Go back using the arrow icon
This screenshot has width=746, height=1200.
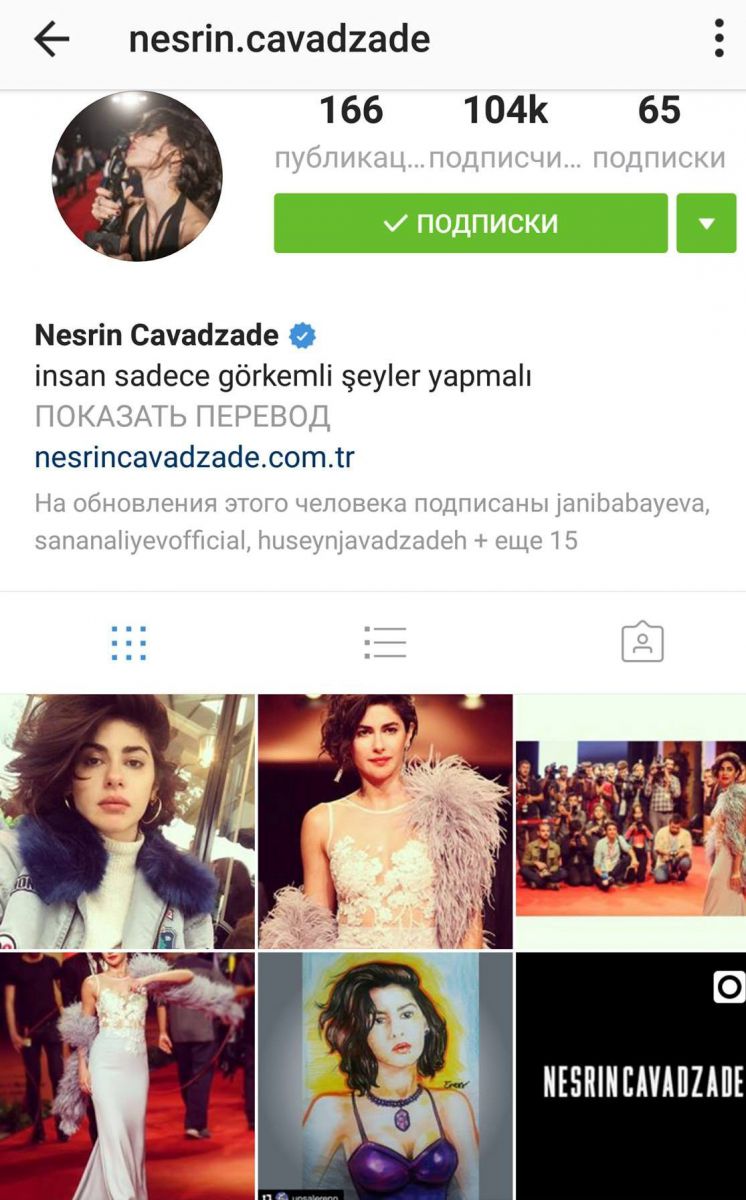pyautogui.click(x=51, y=40)
